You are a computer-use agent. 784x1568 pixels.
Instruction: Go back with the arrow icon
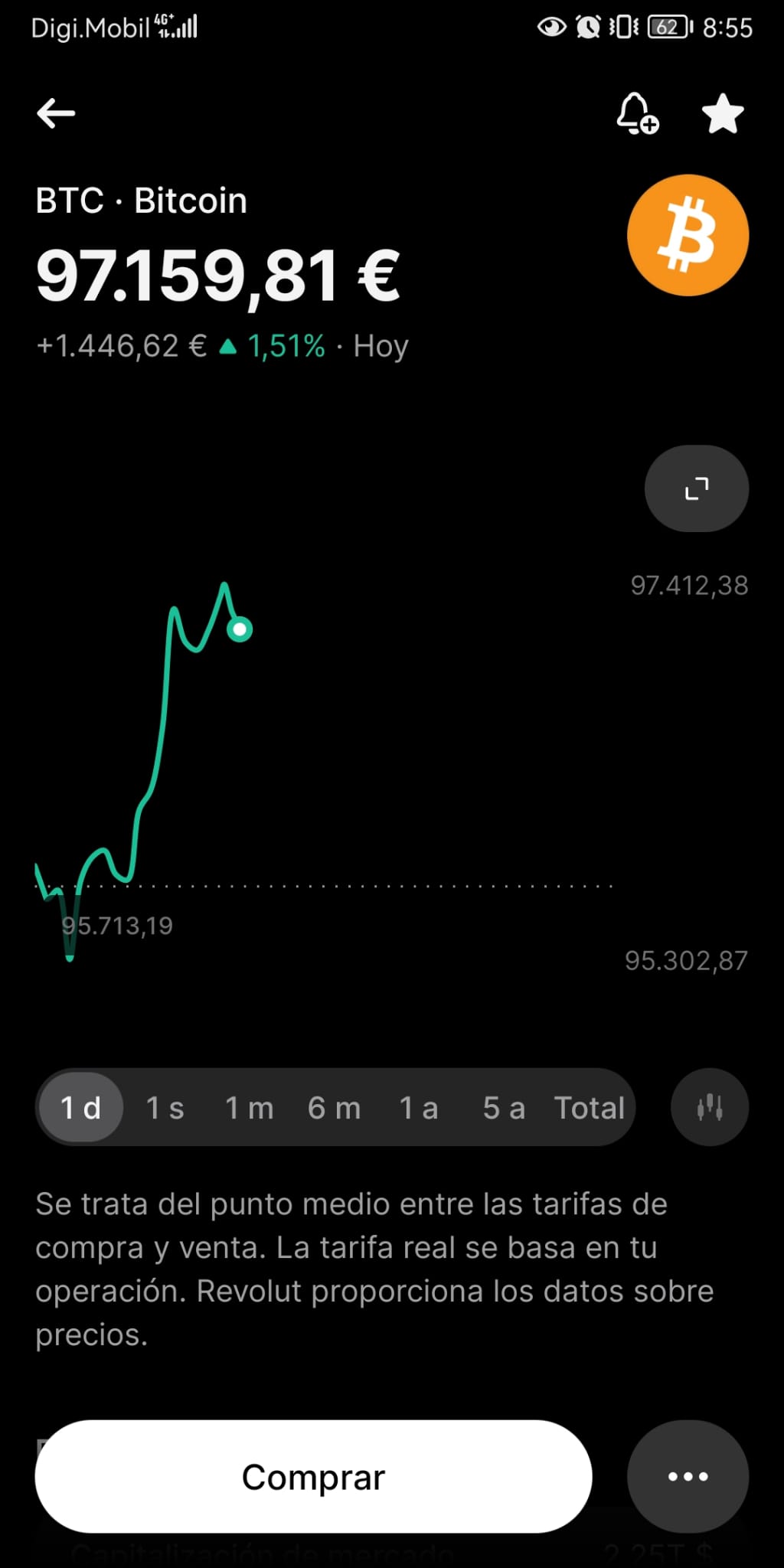click(x=56, y=113)
